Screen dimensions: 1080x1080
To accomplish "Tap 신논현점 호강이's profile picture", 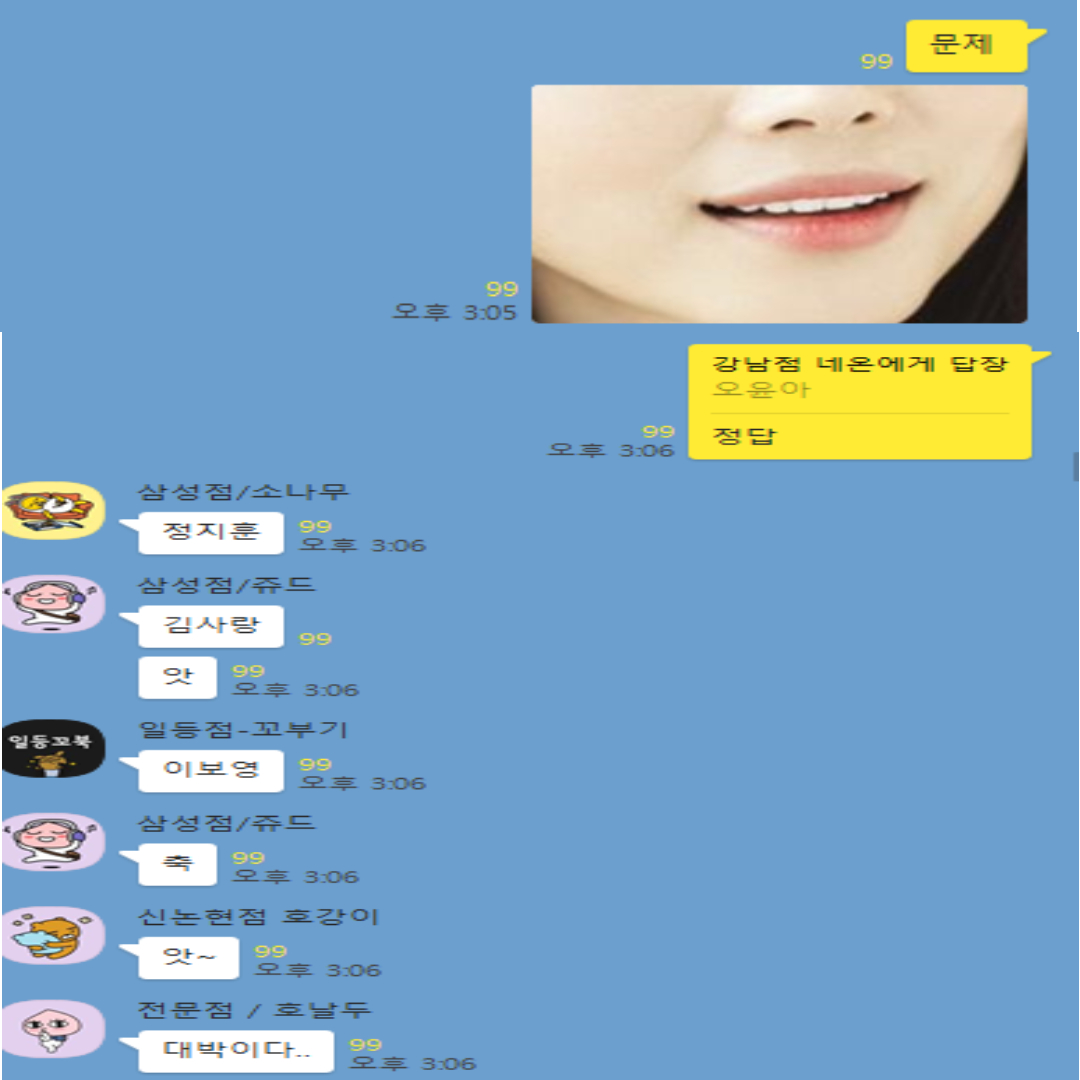I will pyautogui.click(x=53, y=934).
